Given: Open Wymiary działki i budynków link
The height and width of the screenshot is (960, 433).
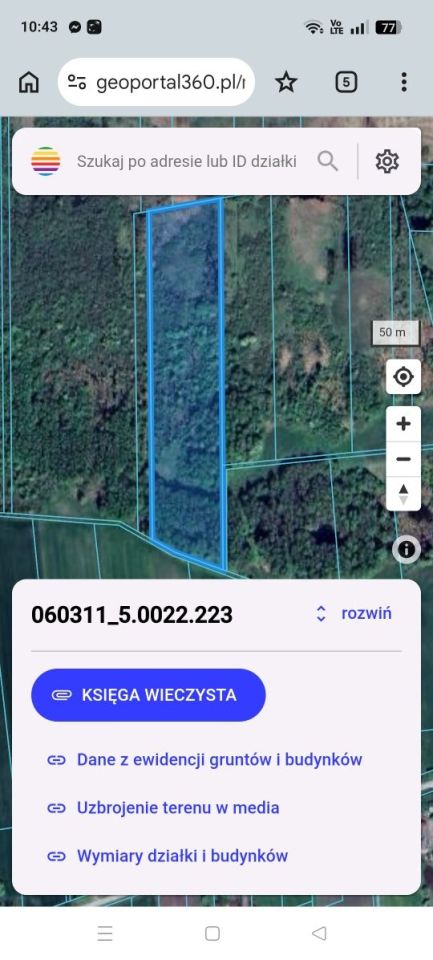Looking at the screenshot, I should [x=167, y=855].
